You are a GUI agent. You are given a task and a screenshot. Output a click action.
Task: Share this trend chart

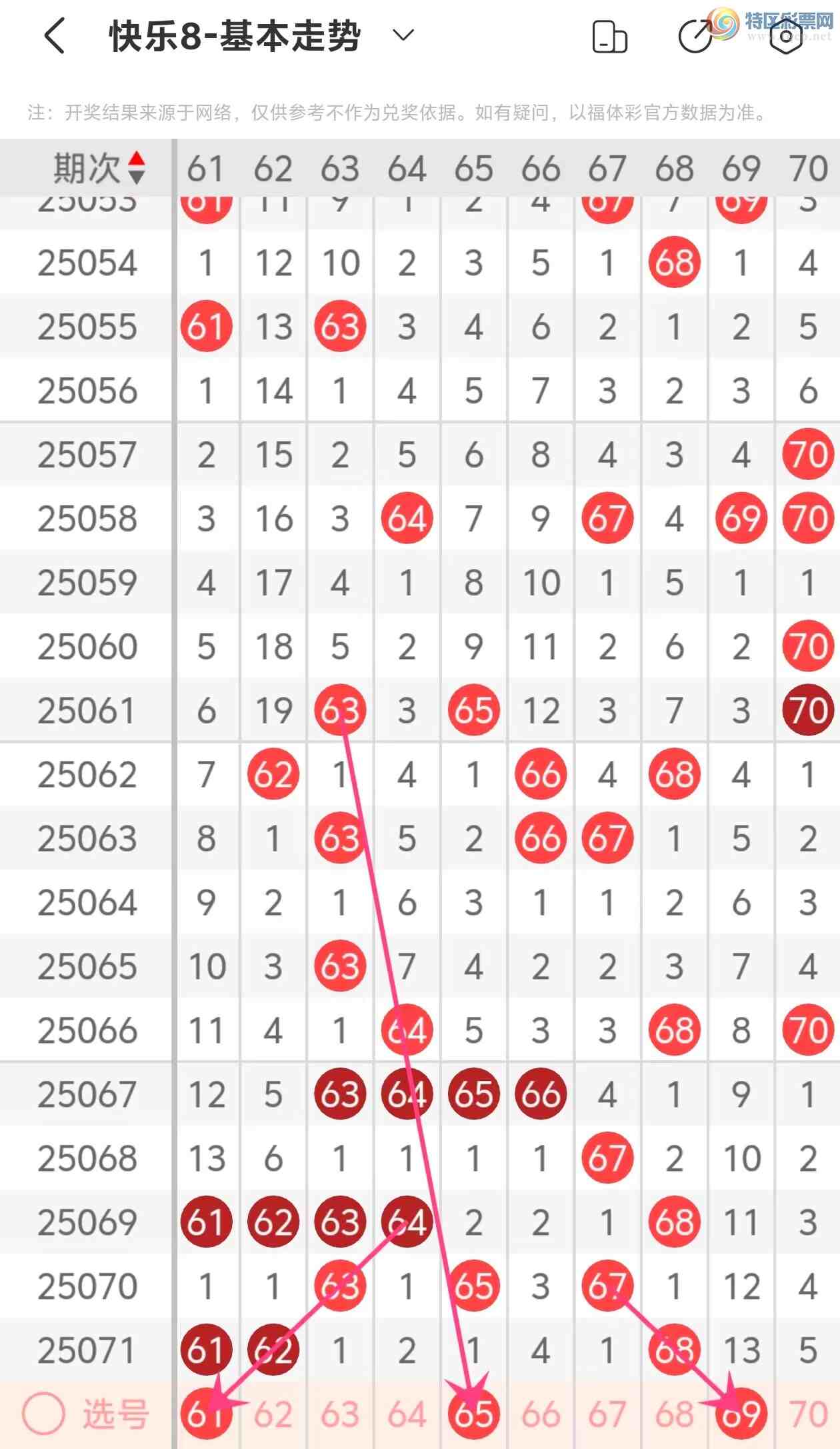(695, 36)
